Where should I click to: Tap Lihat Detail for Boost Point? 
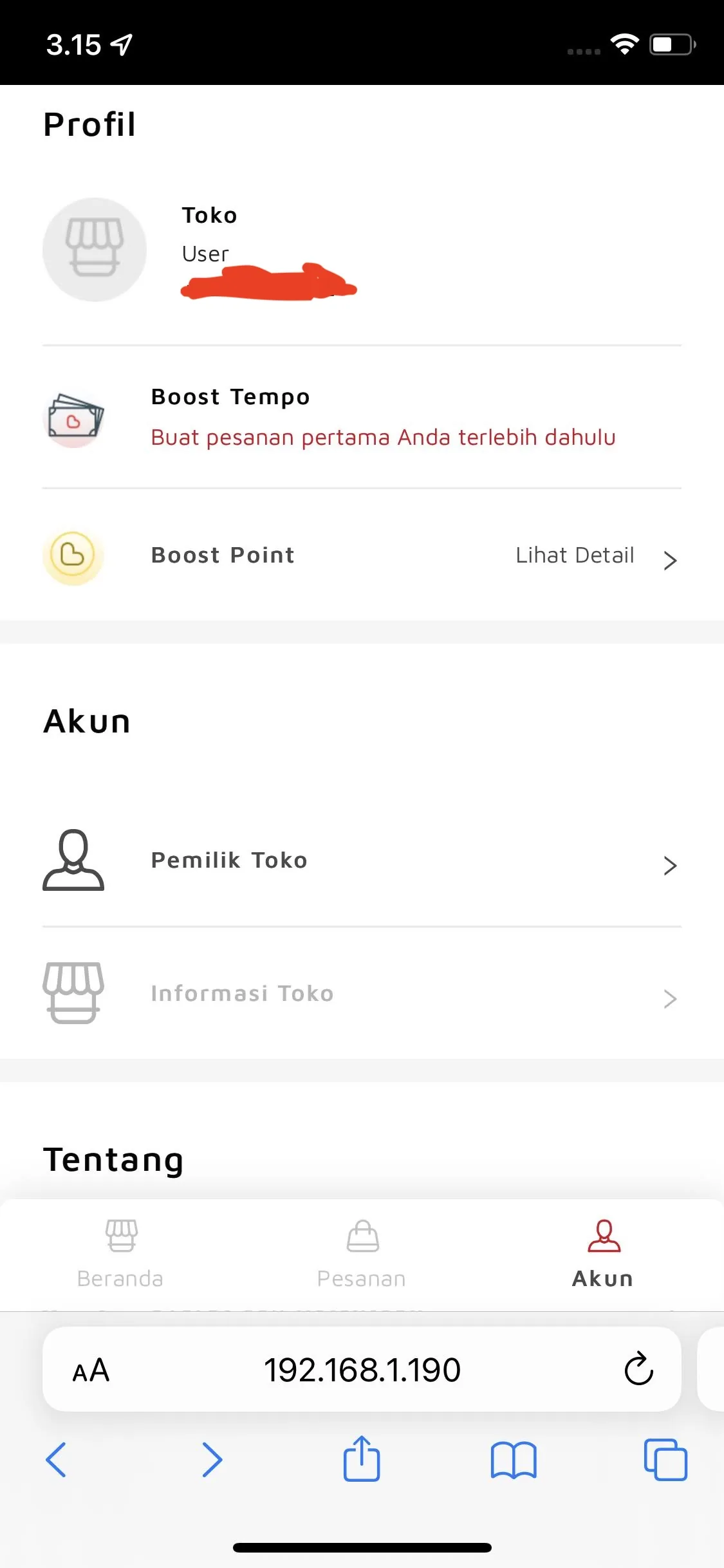[x=574, y=555]
